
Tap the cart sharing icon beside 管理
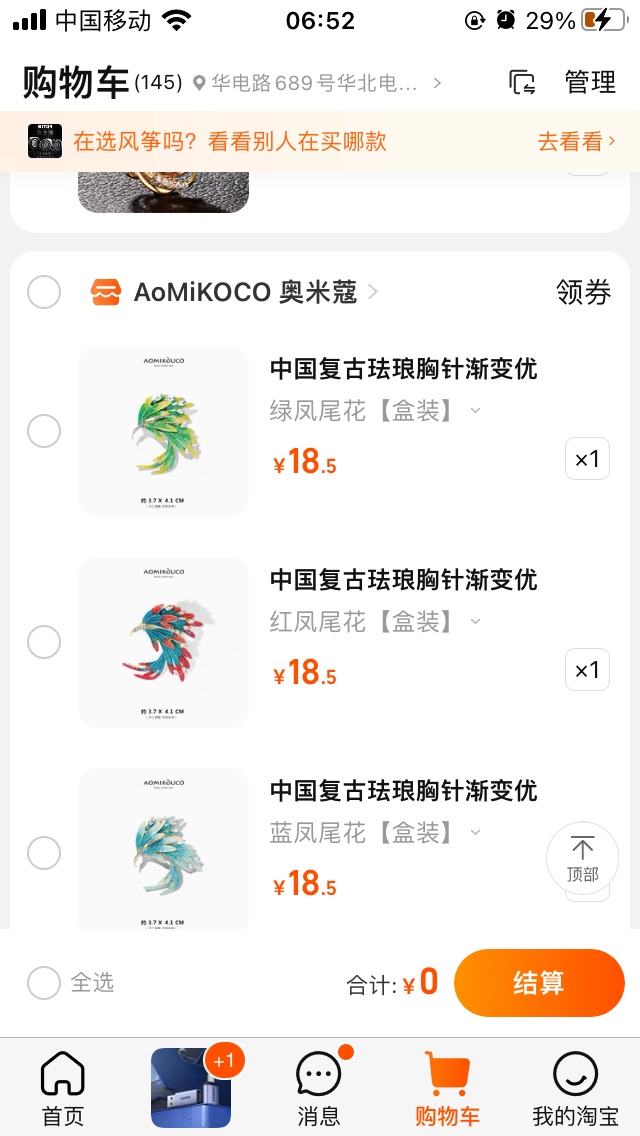[522, 82]
